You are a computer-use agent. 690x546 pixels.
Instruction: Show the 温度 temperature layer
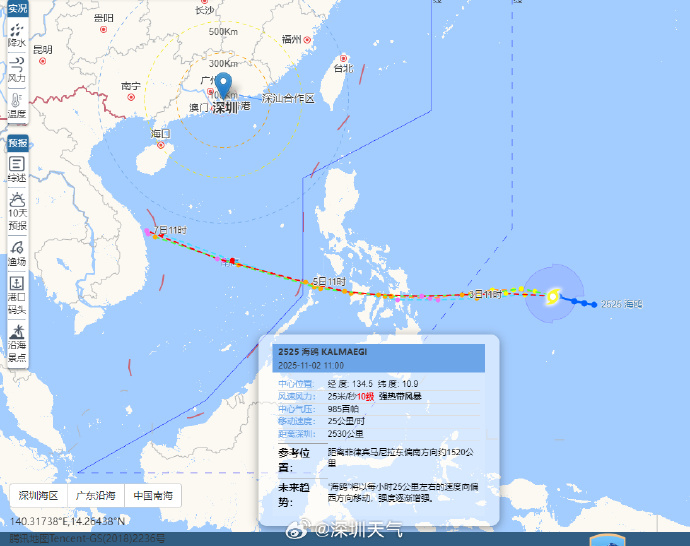pyautogui.click(x=17, y=105)
